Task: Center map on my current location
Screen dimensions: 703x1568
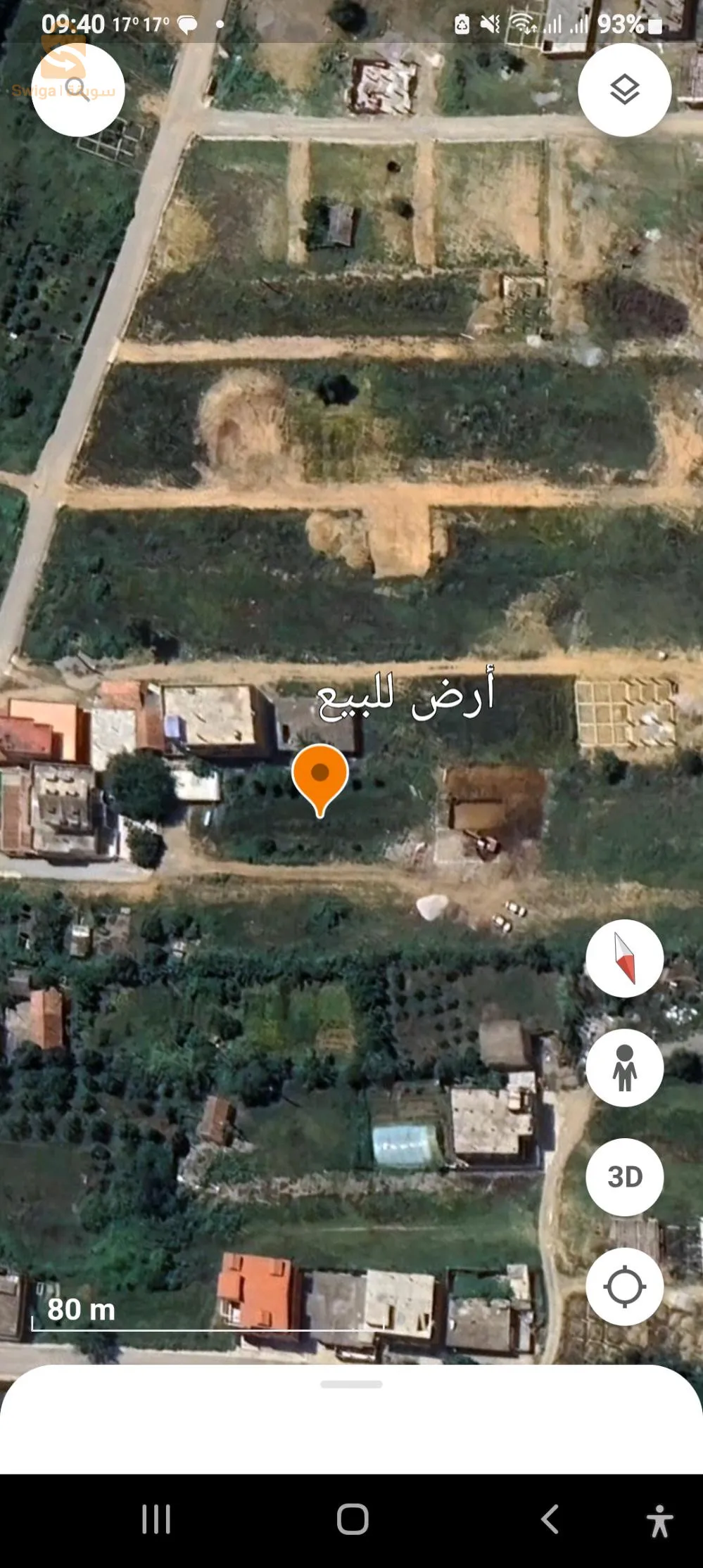Action: coord(624,1287)
